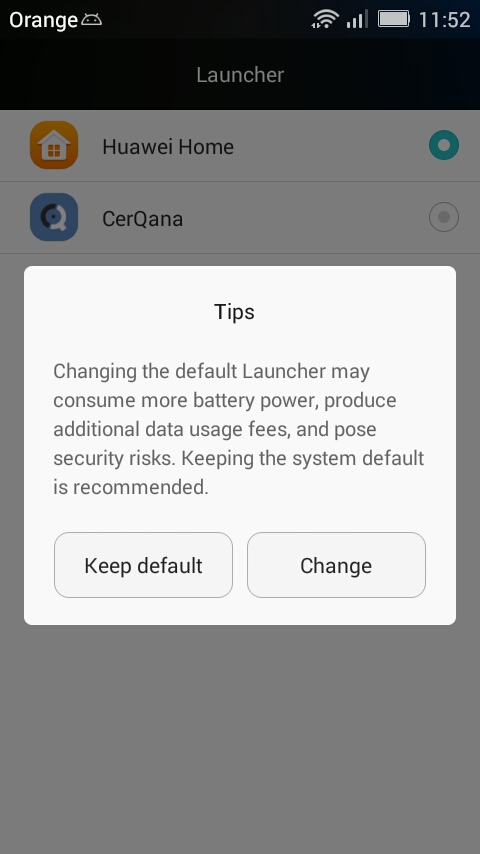Select Huawei Home radio button
Screen dimensions: 480x854
click(443, 145)
